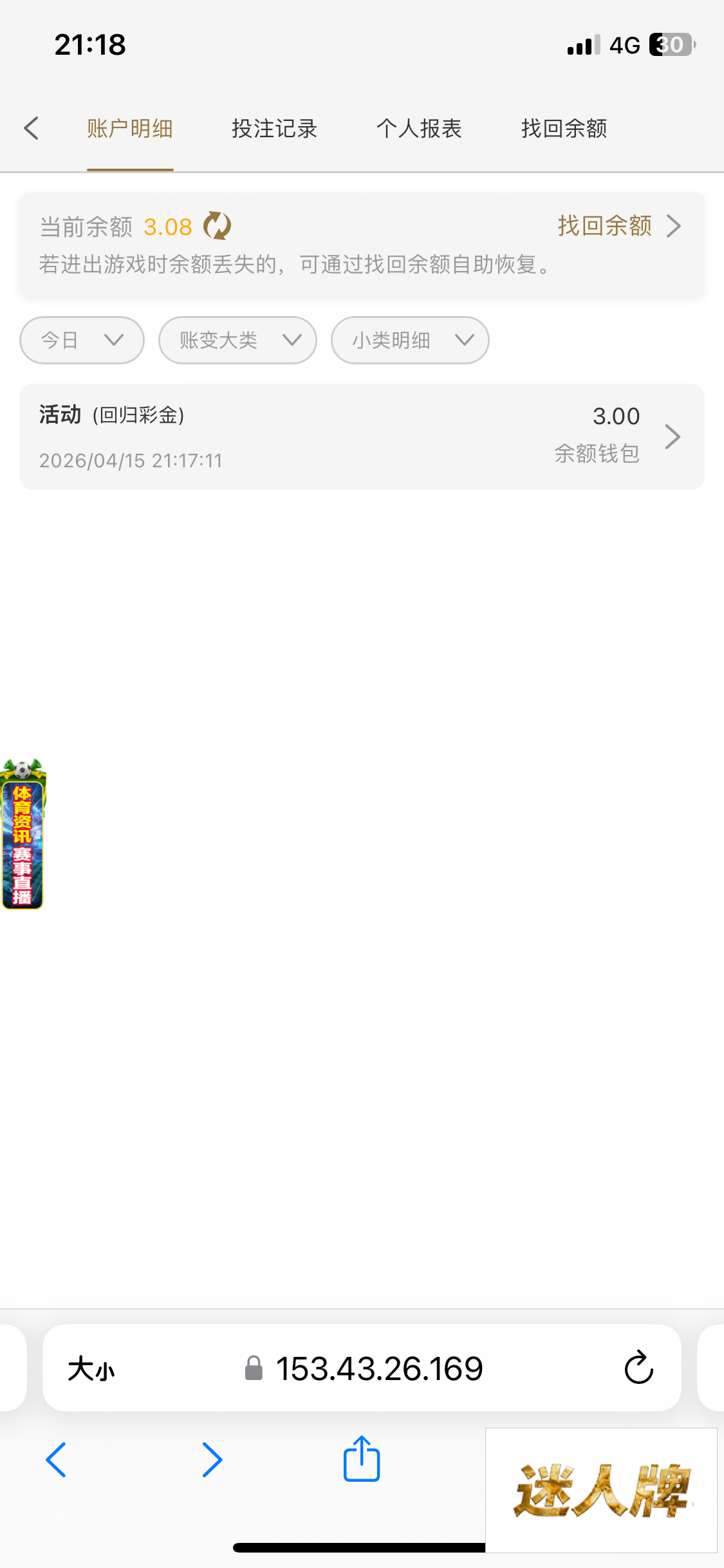The height and width of the screenshot is (1568, 724).
Task: Reload the page in the browser
Action: [x=638, y=1368]
